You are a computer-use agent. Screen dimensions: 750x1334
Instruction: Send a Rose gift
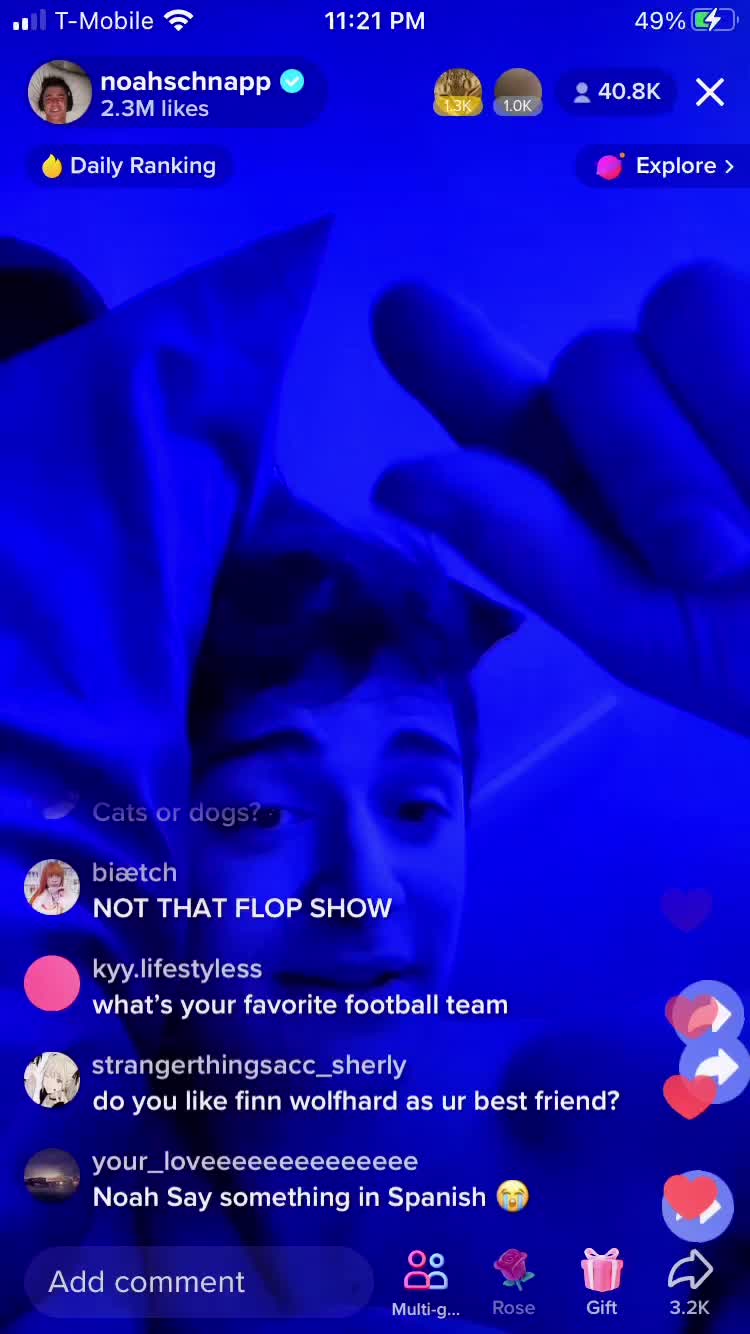[514, 1282]
